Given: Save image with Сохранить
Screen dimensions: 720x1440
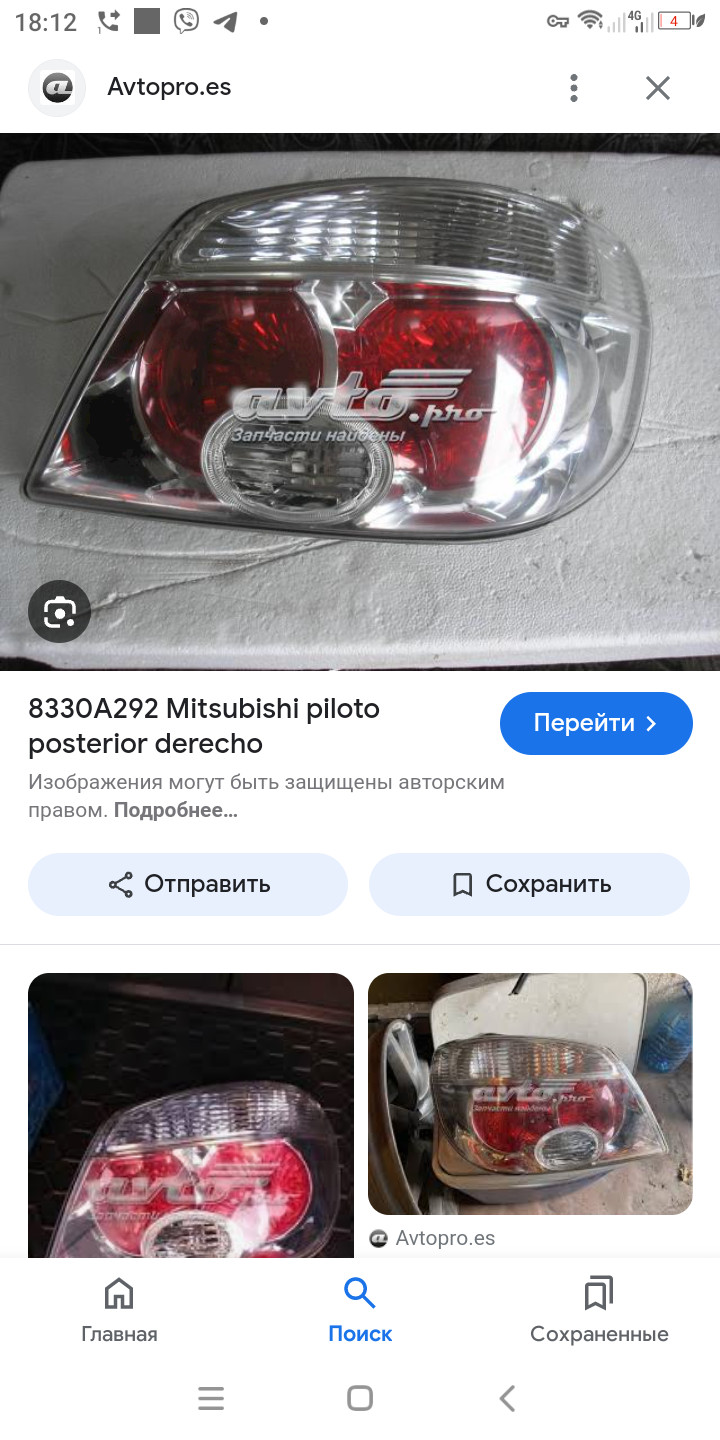Looking at the screenshot, I should click(x=529, y=884).
